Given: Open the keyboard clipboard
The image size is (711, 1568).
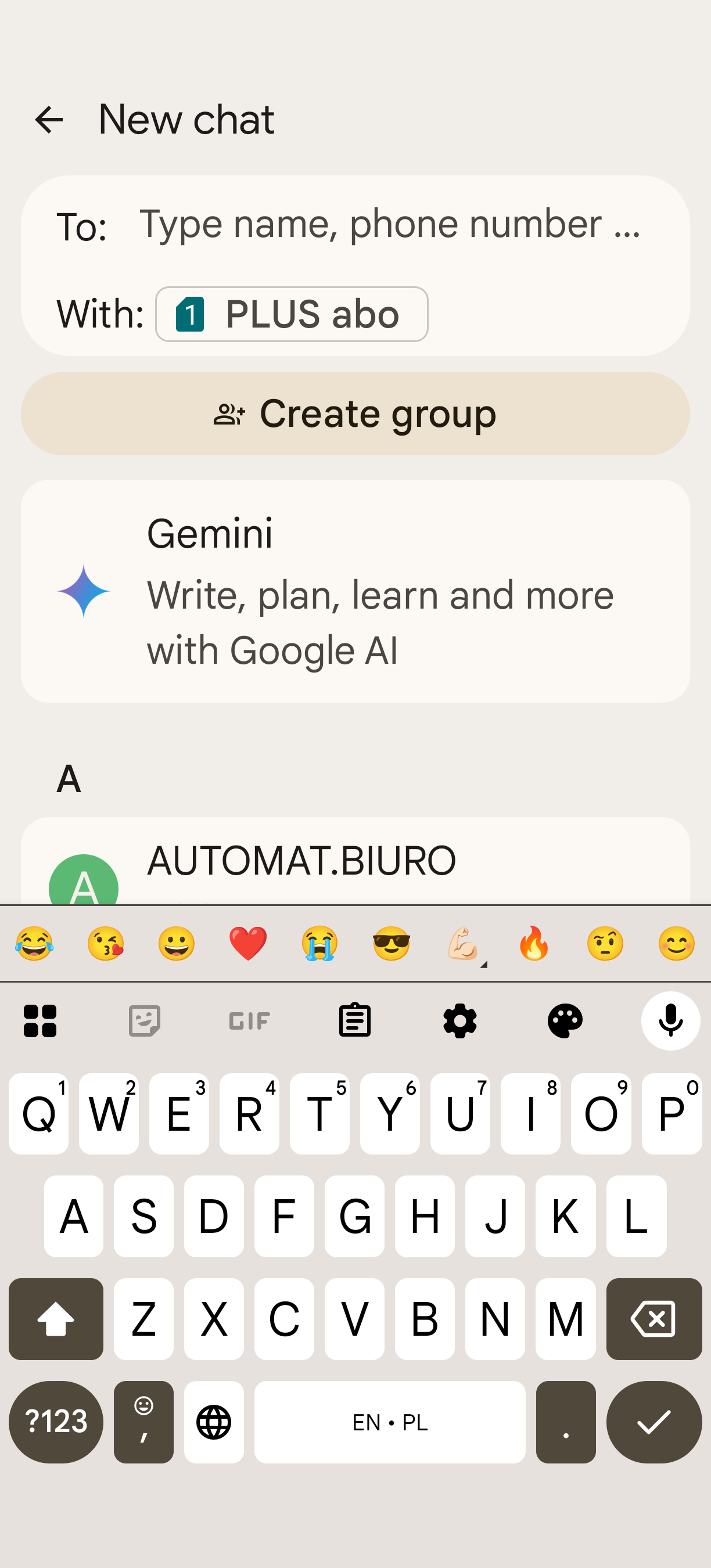Looking at the screenshot, I should tap(355, 1021).
